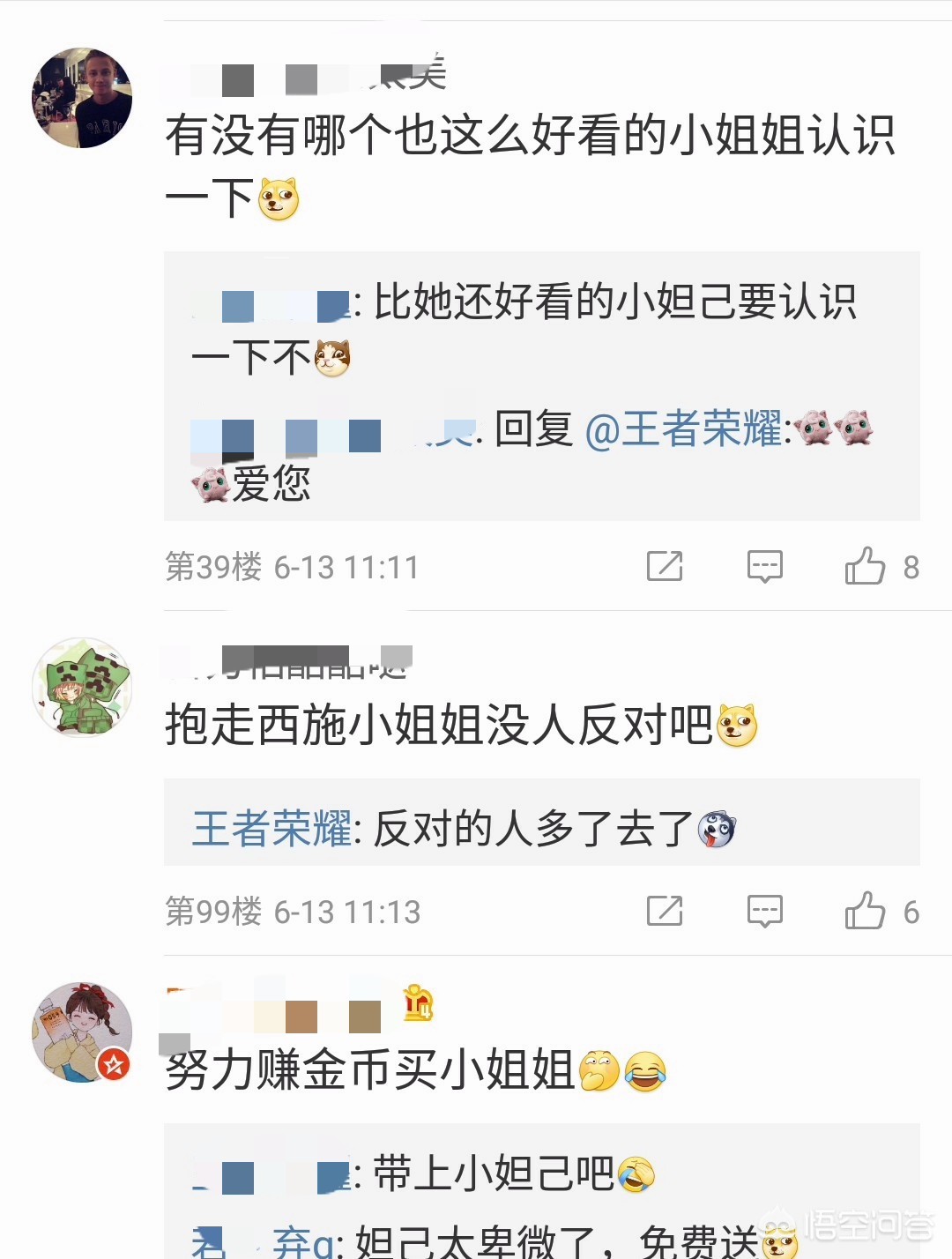Reply to the floor 99 comment
The height and width of the screenshot is (1259, 952).
click(x=764, y=911)
